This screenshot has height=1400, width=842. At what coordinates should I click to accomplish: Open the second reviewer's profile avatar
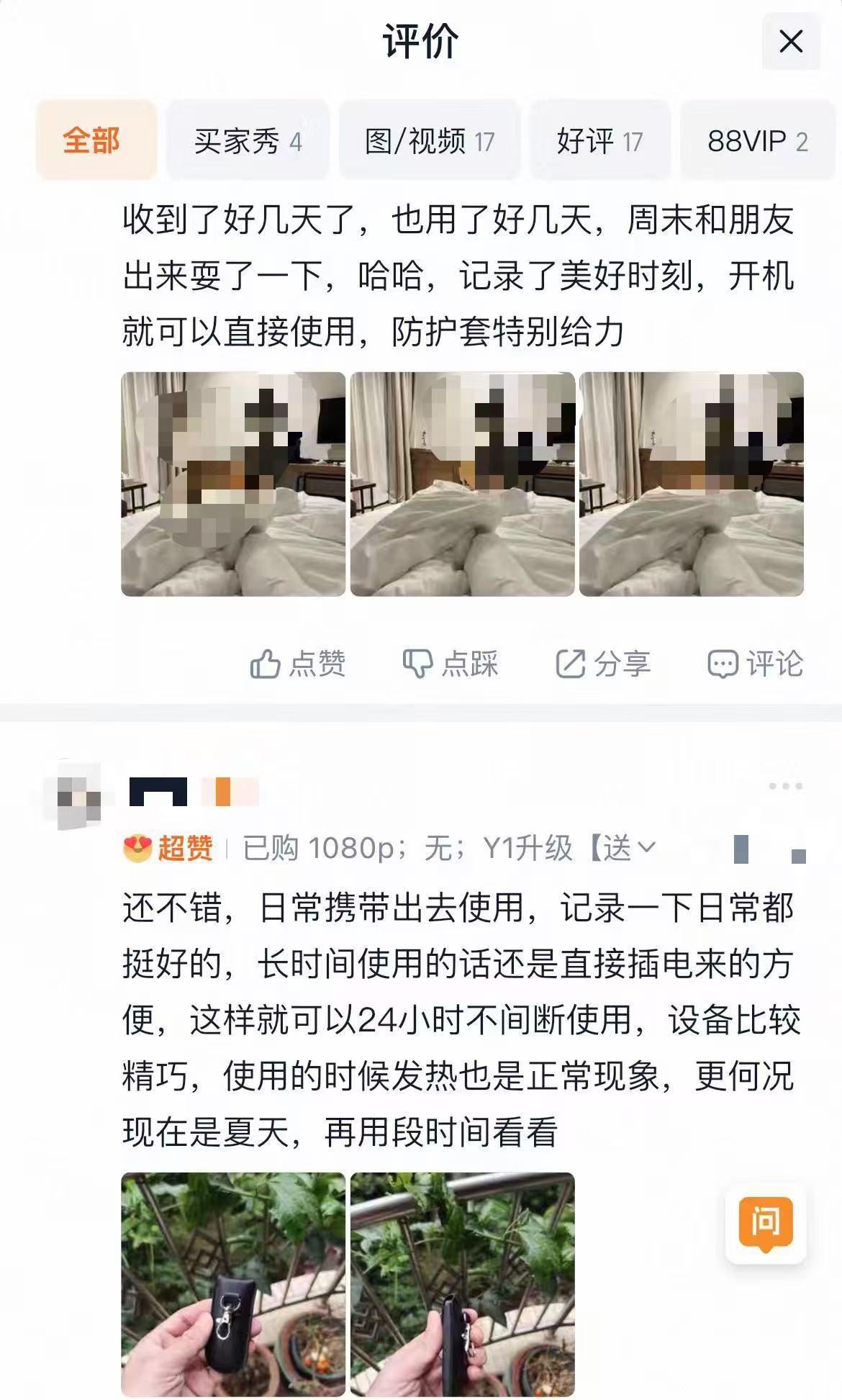tap(78, 795)
